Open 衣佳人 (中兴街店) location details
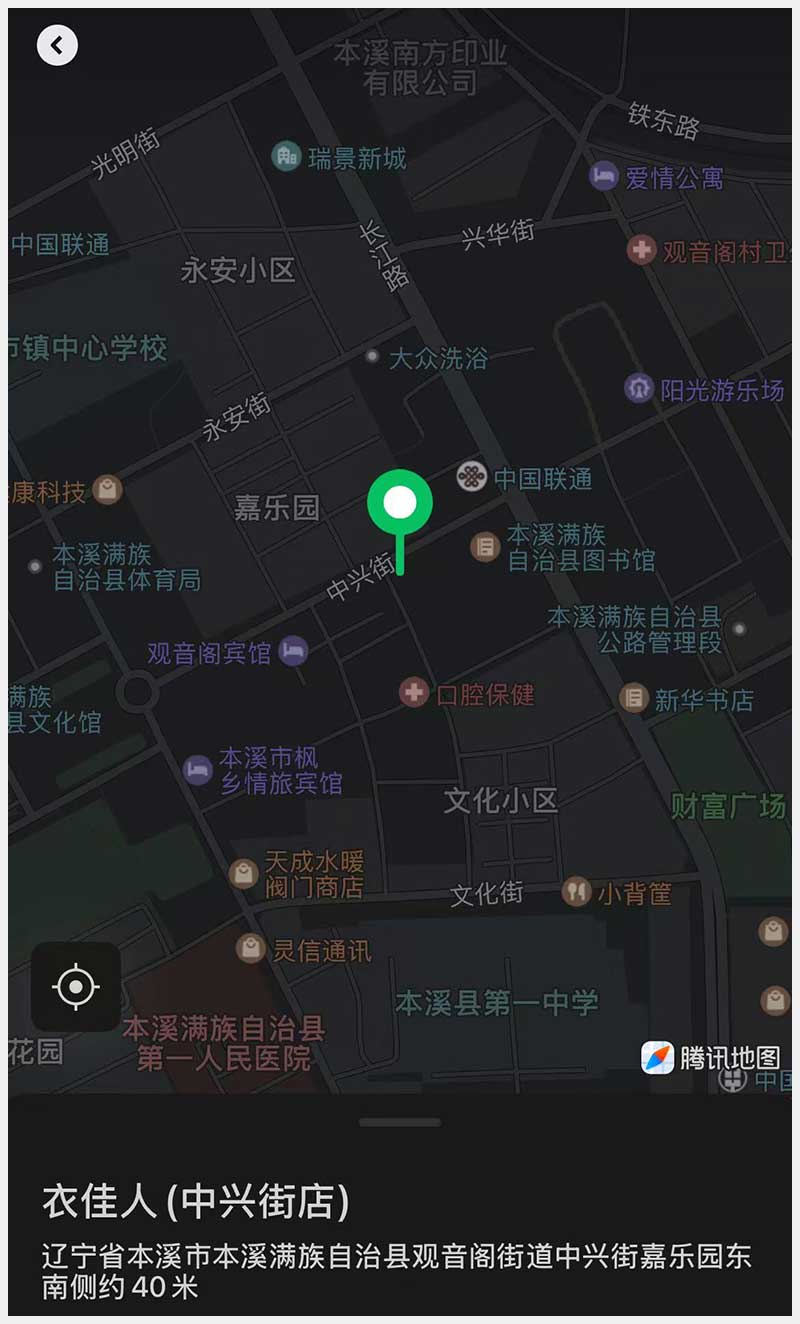 (196, 1202)
